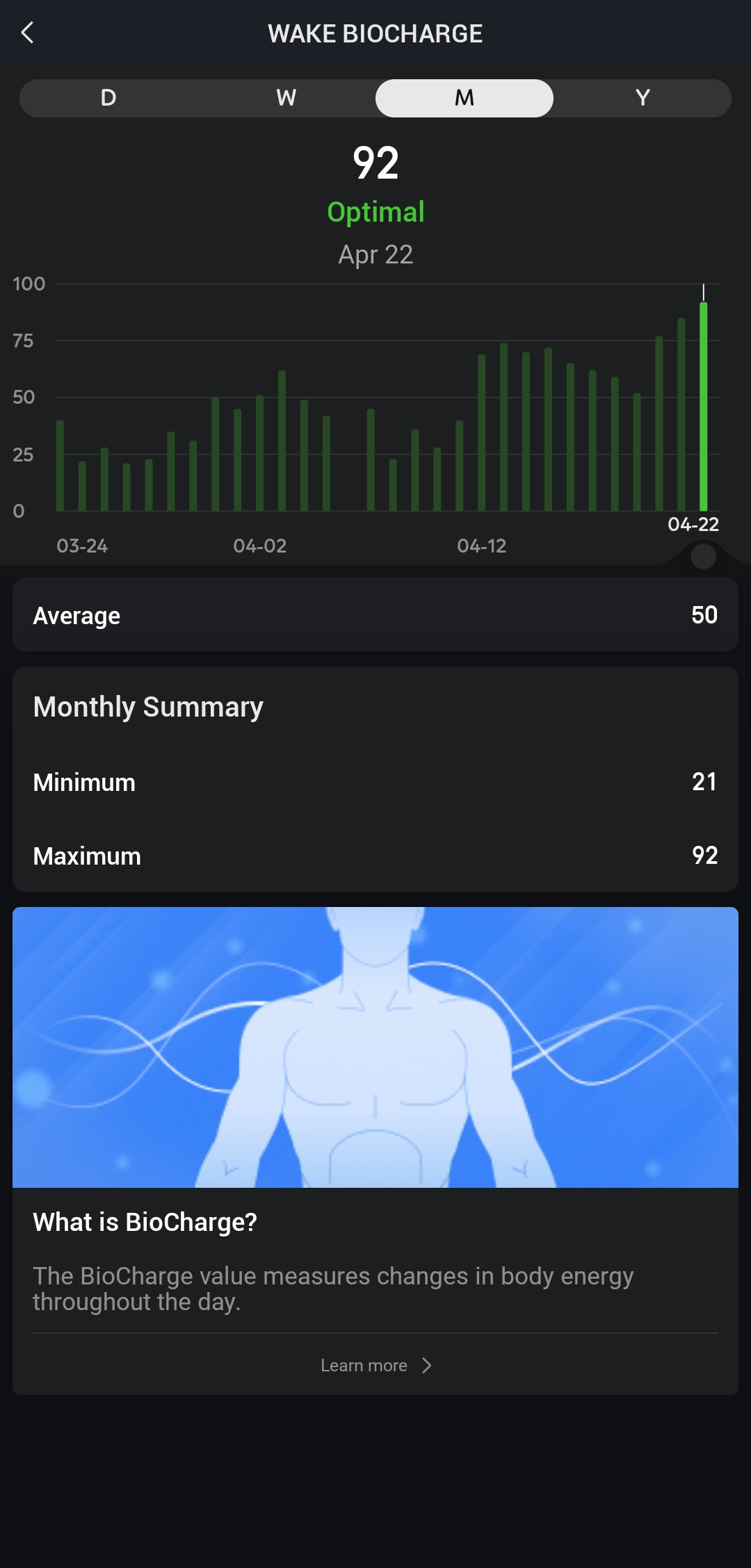The height and width of the screenshot is (1568, 751).
Task: Switch to the W week view
Action: 286,98
